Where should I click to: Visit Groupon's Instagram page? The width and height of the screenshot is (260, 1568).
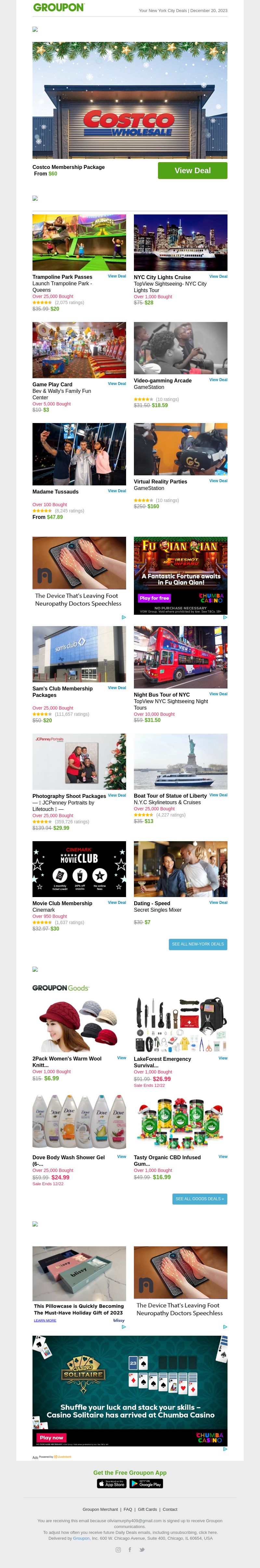click(118, 1550)
